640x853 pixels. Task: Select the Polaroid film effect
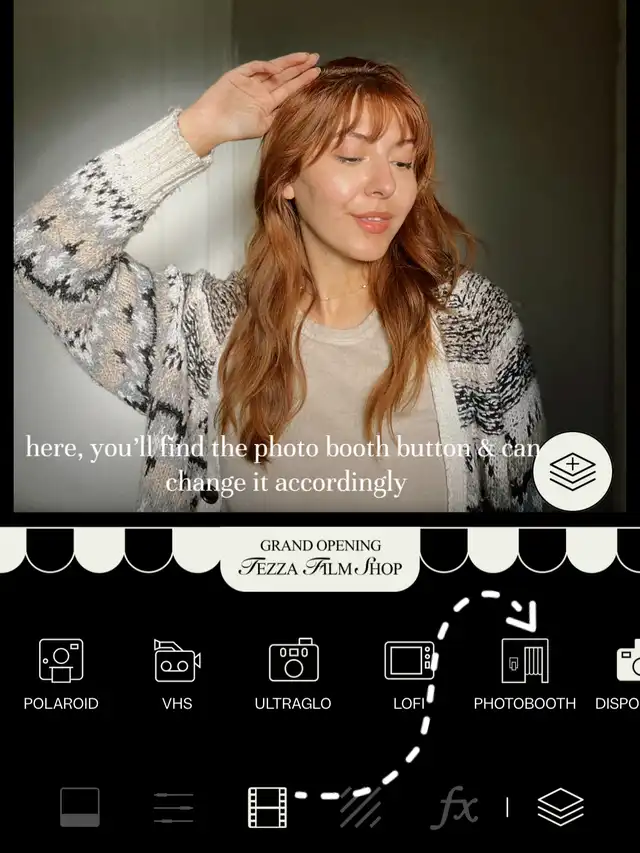[x=61, y=672]
